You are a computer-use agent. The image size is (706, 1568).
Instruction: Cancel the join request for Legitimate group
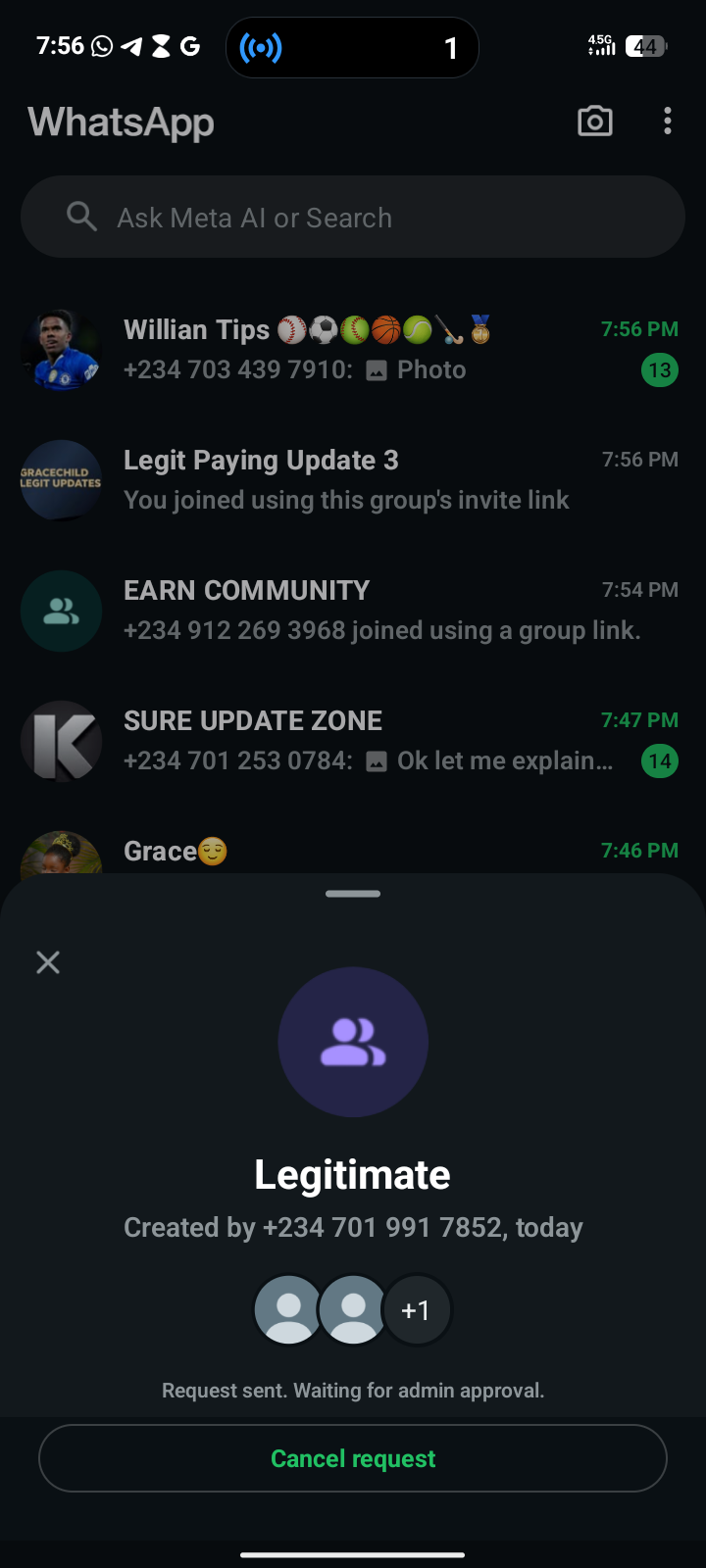point(353,1458)
